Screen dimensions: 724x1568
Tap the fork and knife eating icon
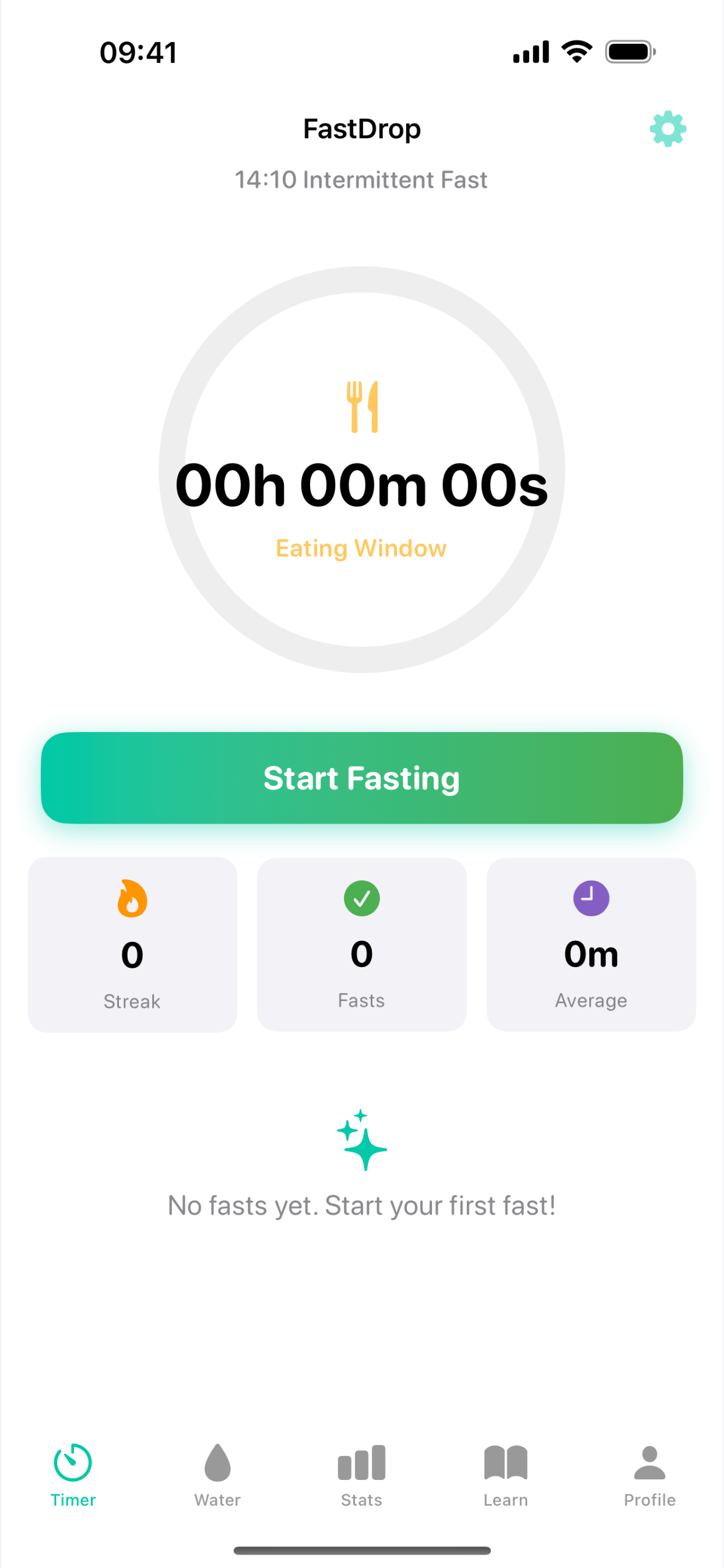[362, 405]
